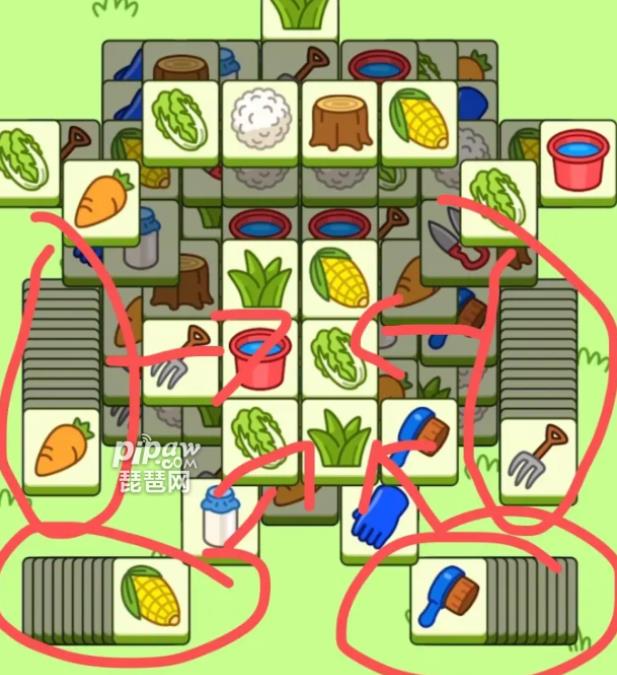The image size is (617, 675).
Task: Pick the brush tile on the bottom-right stack
Action: point(448,596)
